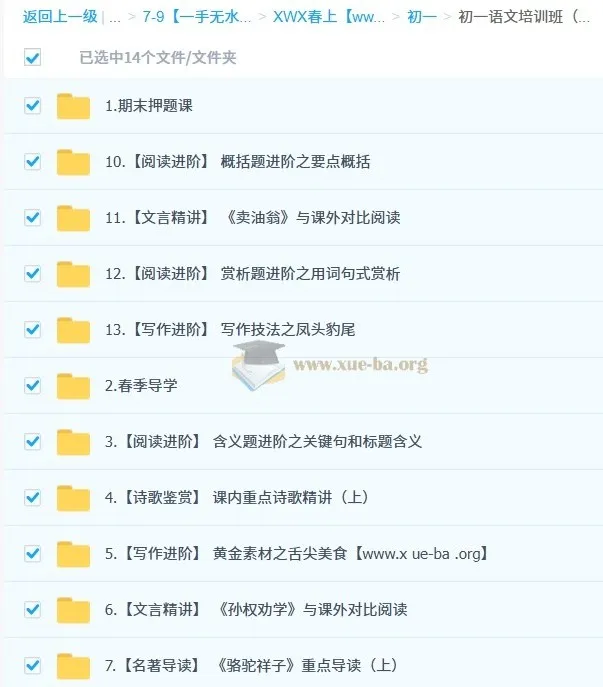Image resolution: width=603 pixels, height=687 pixels.
Task: Untick the checkbox for 2.春季导学
Action: (x=32, y=386)
